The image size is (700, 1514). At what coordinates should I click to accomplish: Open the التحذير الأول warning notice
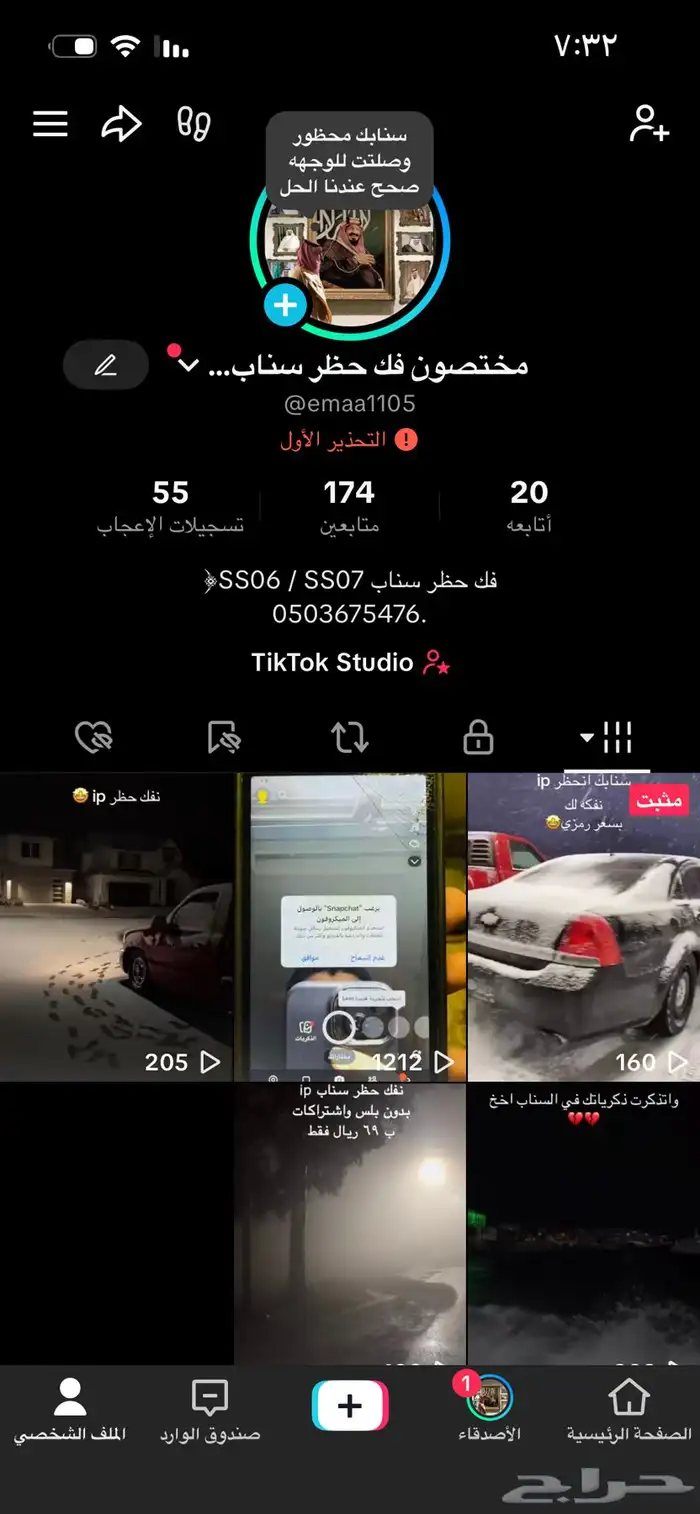348,440
